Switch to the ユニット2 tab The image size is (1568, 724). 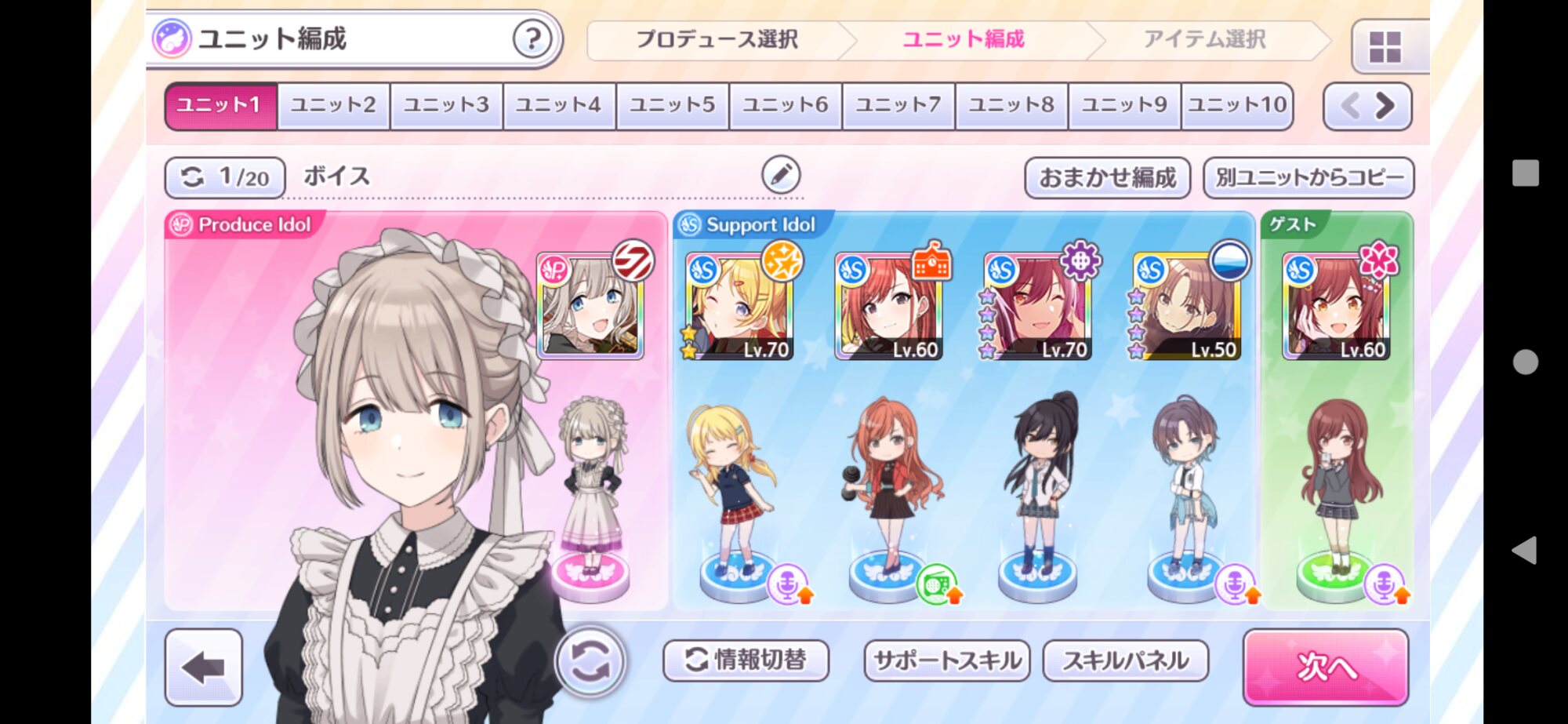(333, 105)
